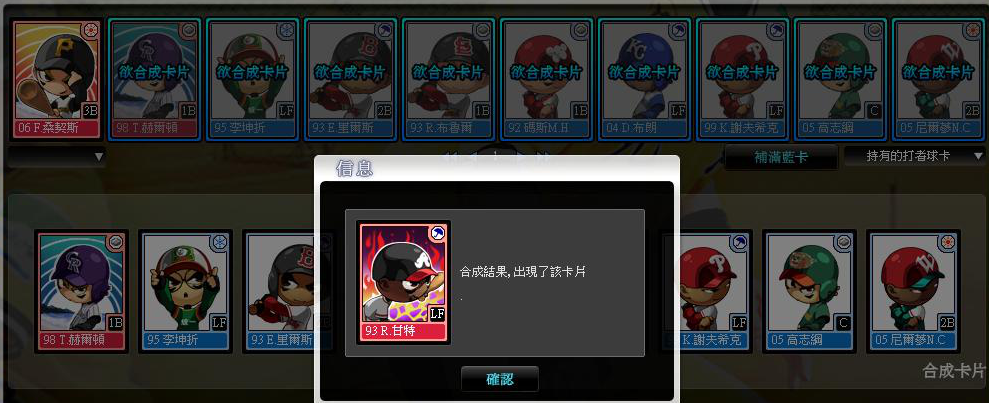Open the 持有的打者球卡 dropdown
989x403 pixels.
[910, 156]
